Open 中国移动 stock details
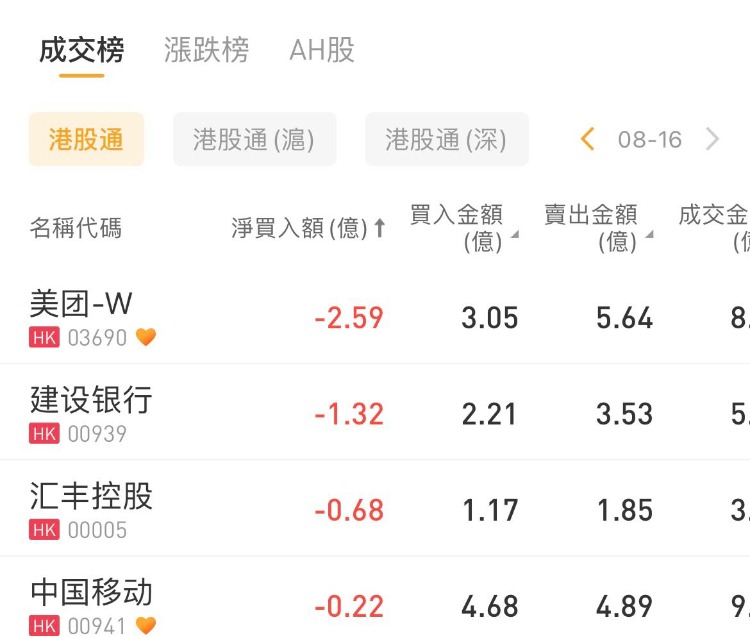 (91, 592)
